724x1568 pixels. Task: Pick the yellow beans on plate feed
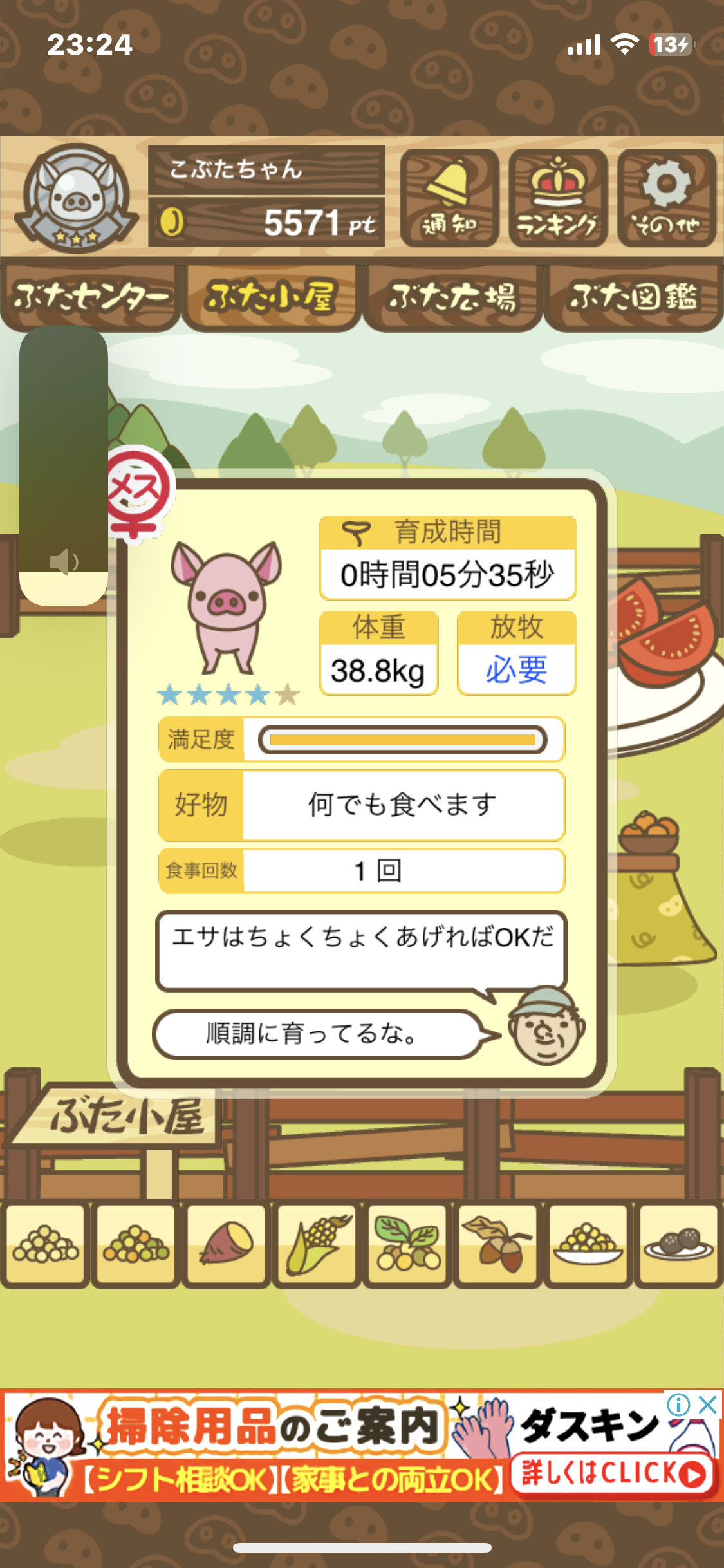[588, 1244]
